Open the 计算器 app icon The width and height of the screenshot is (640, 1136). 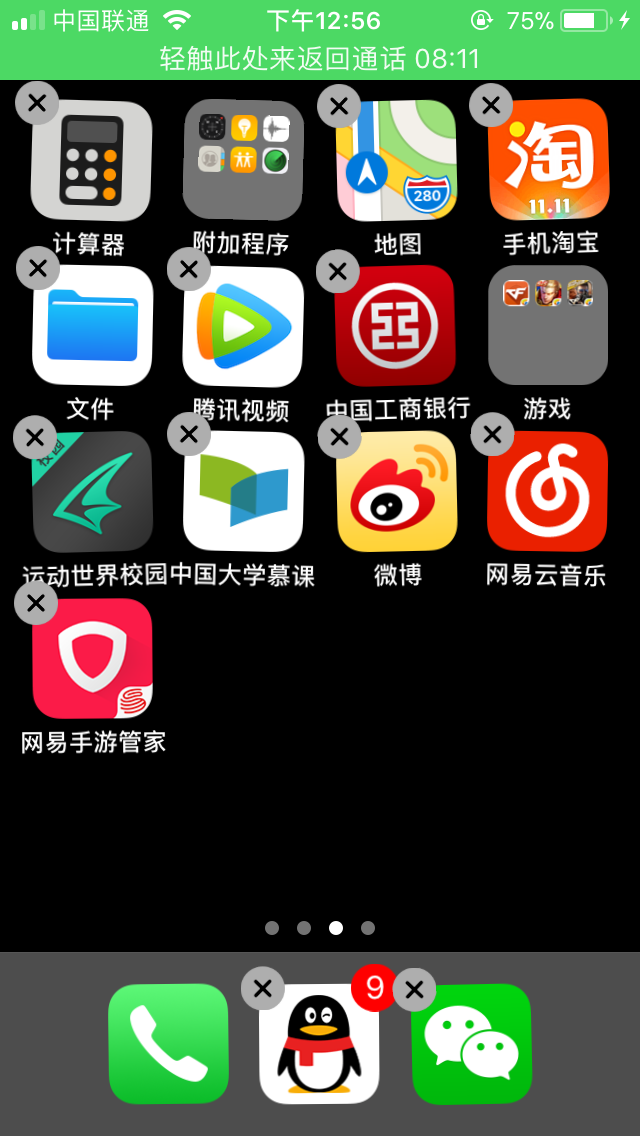(x=92, y=160)
